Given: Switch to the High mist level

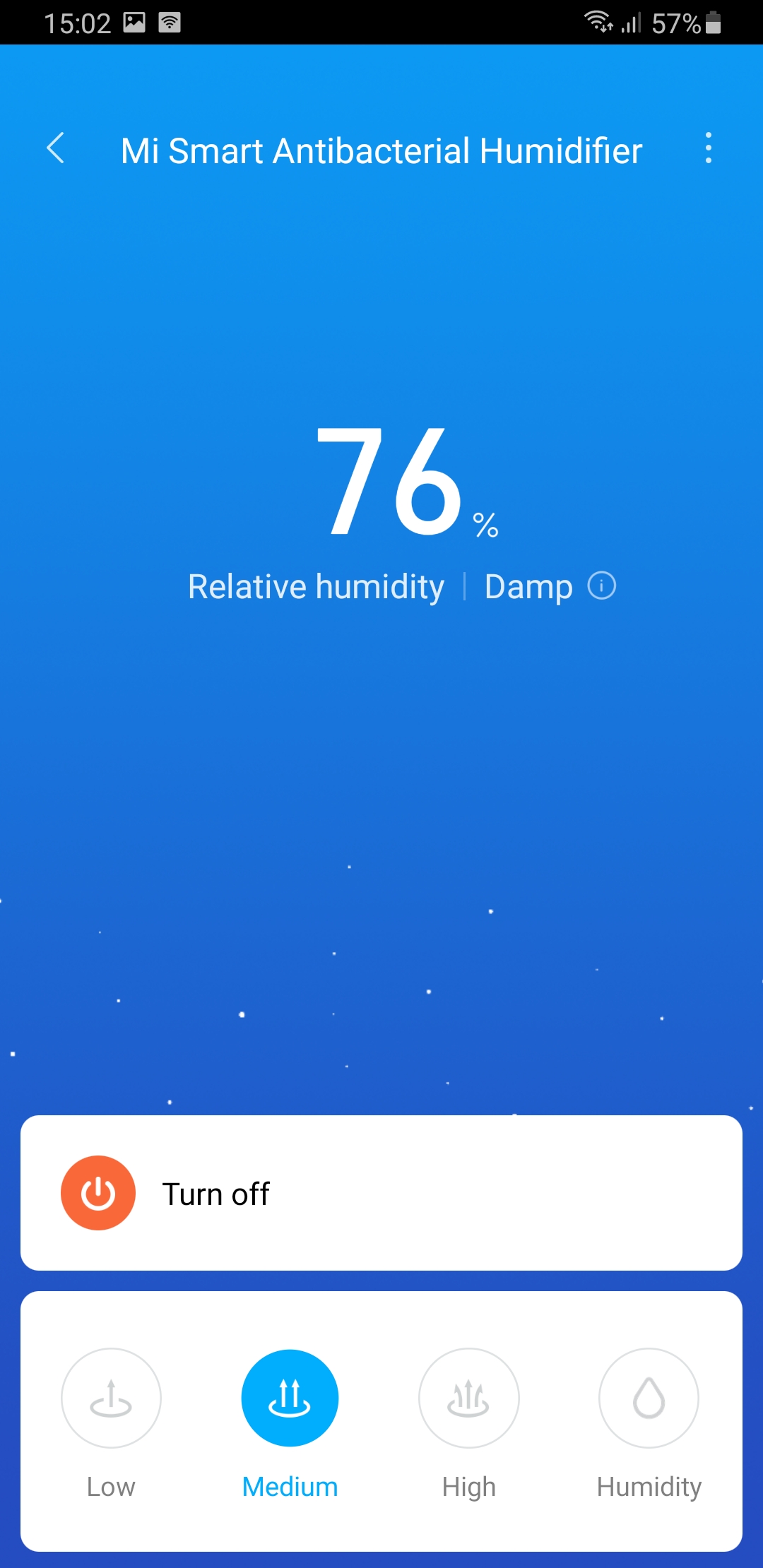Looking at the screenshot, I should click(x=469, y=1398).
